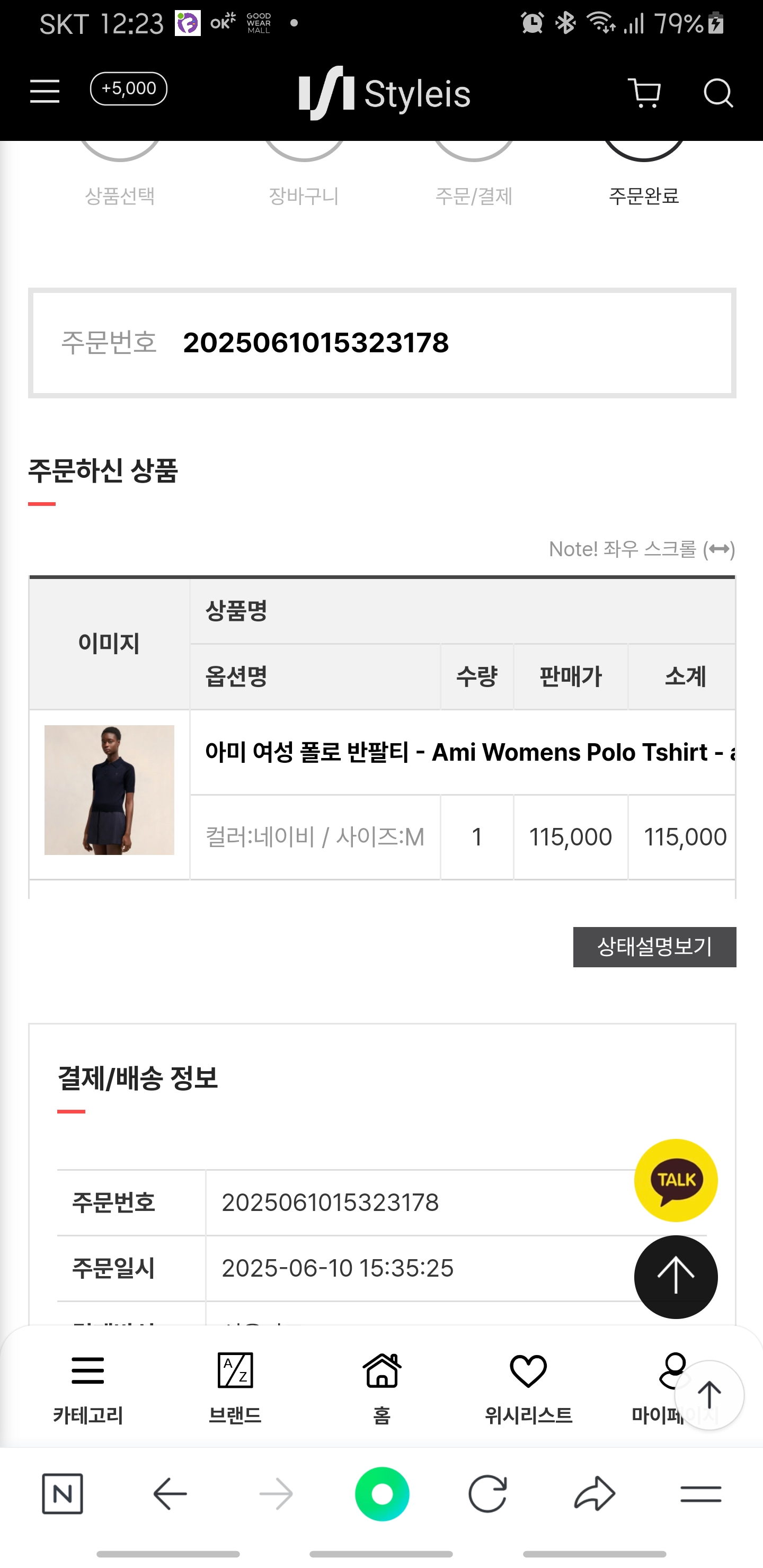763x1568 pixels.
Task: Open the Ami Womens Polo Tshirt product image
Action: tap(109, 789)
